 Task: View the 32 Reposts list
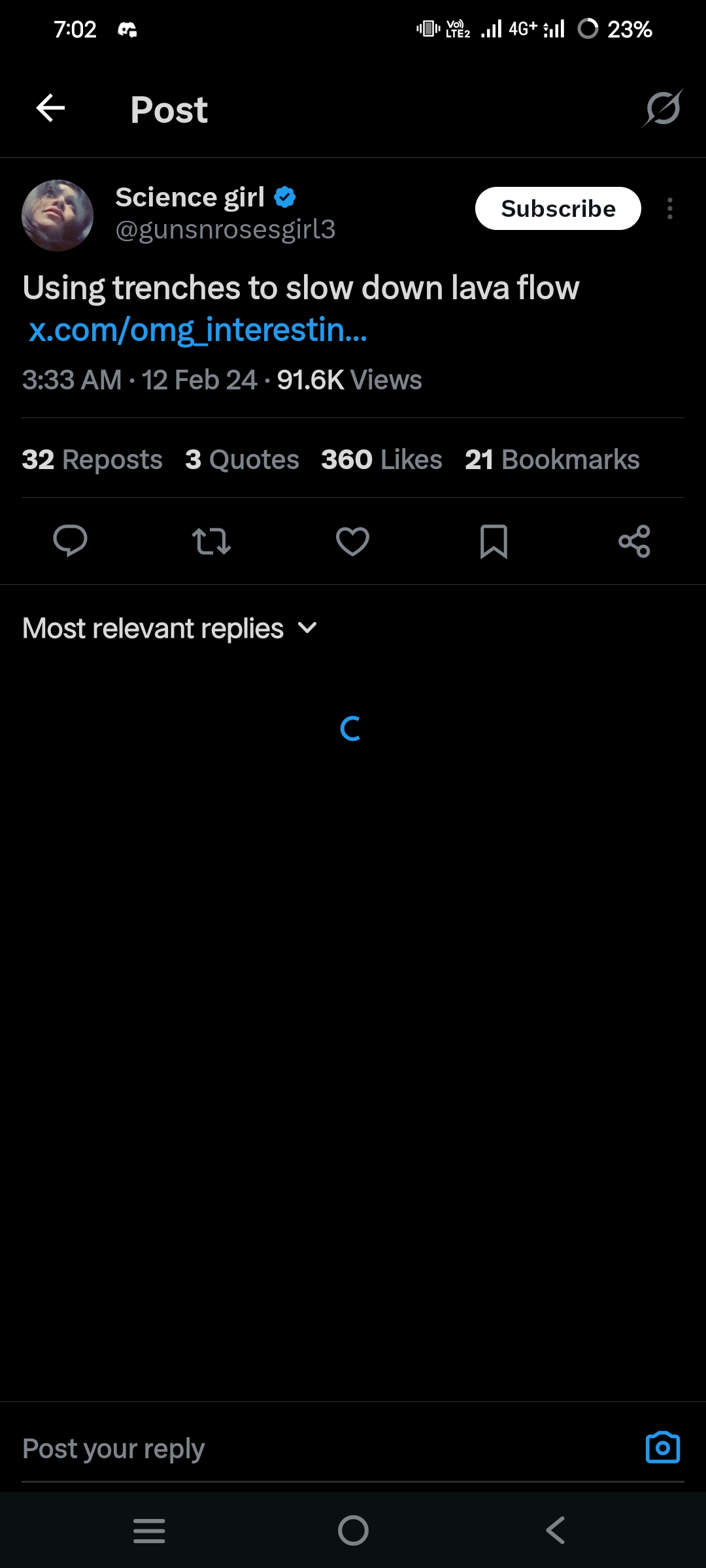pyautogui.click(x=92, y=459)
